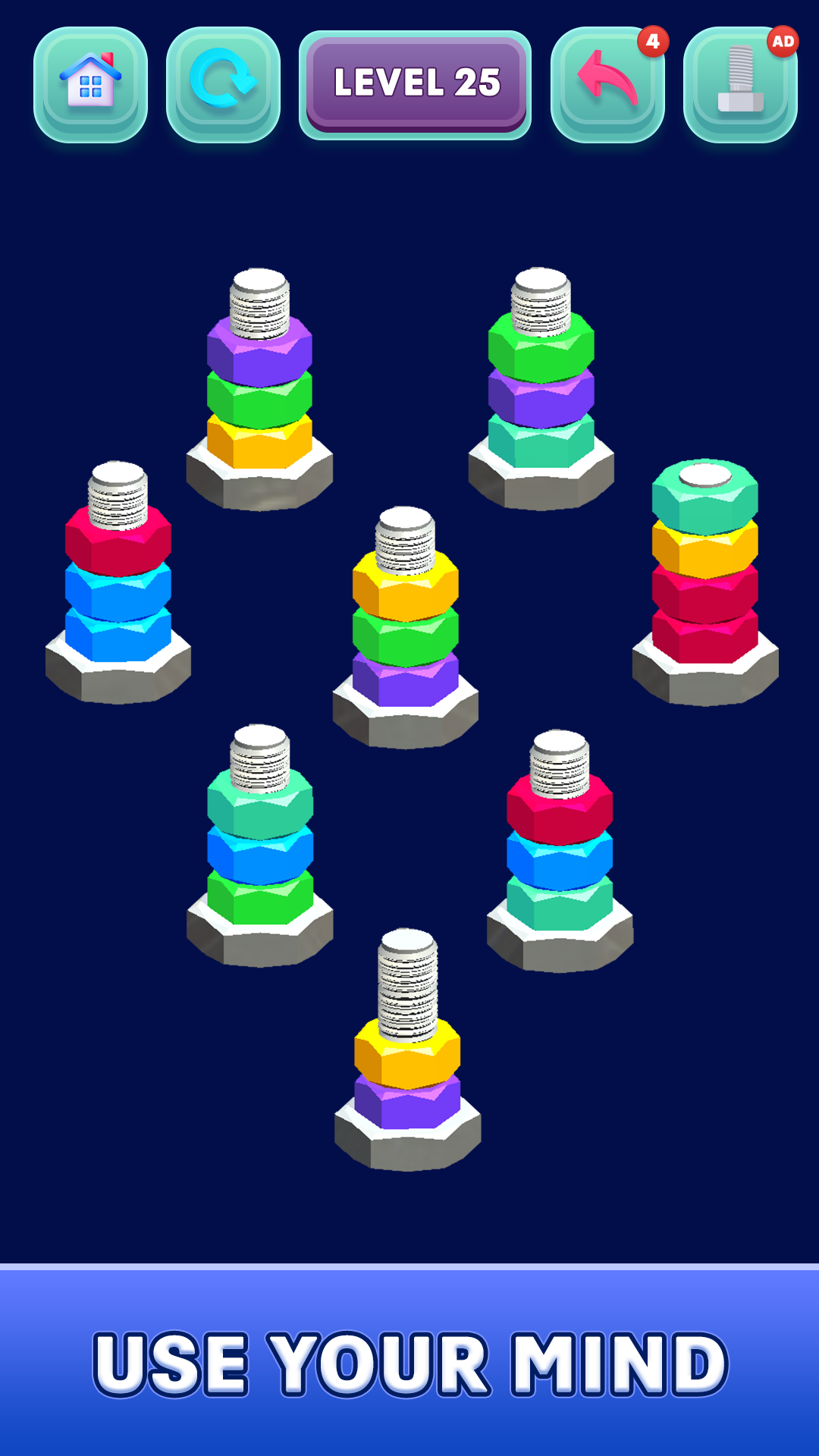Add an extra bolt via ad

point(740,84)
